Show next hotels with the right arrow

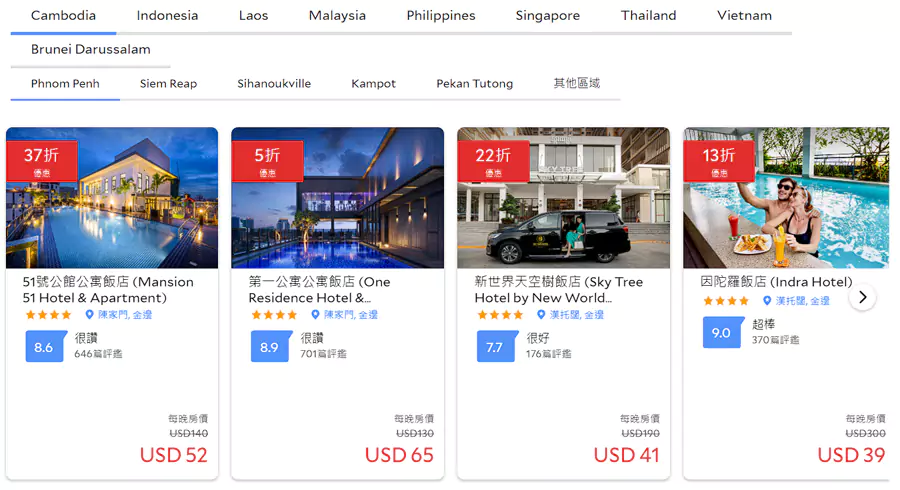[x=862, y=297]
